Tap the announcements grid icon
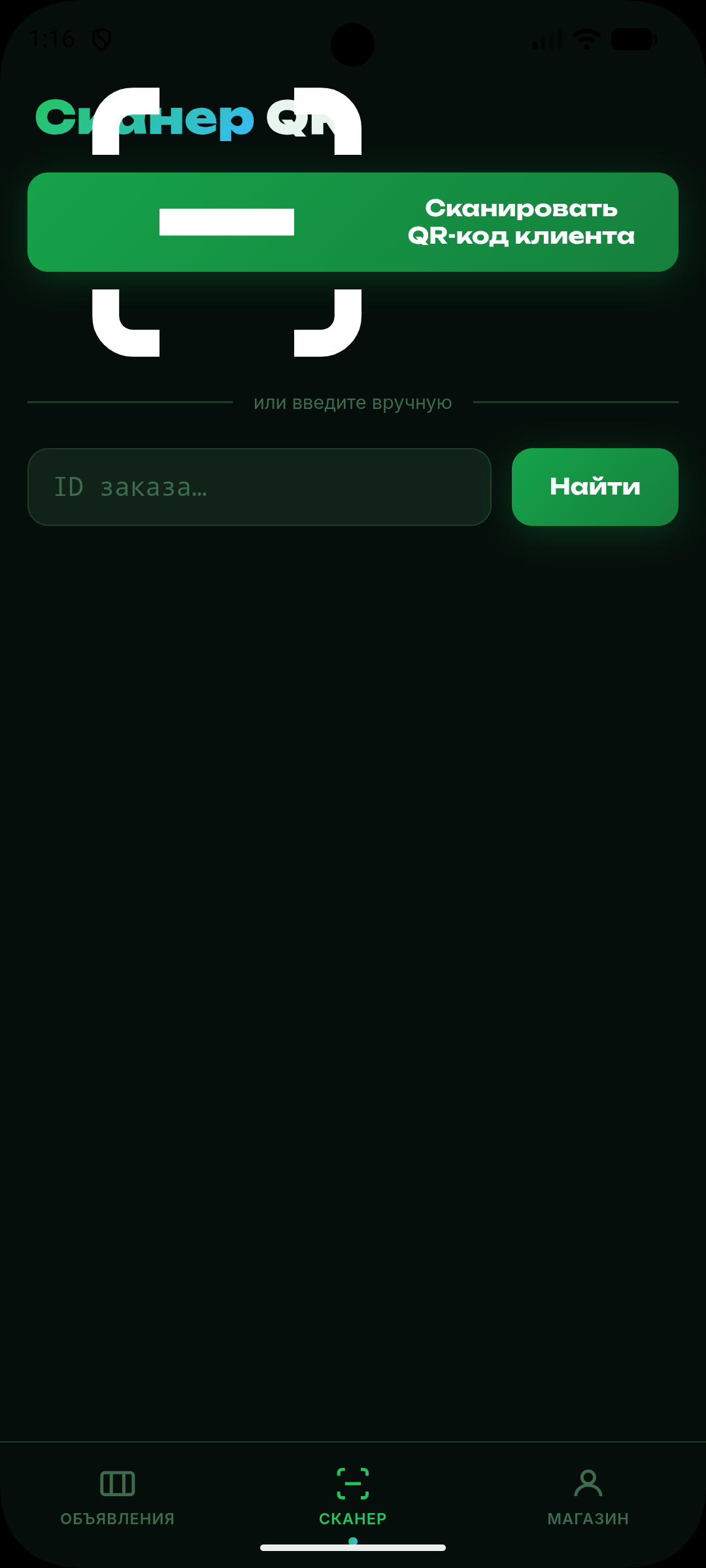Viewport: 706px width, 1568px height. pyautogui.click(x=118, y=1483)
